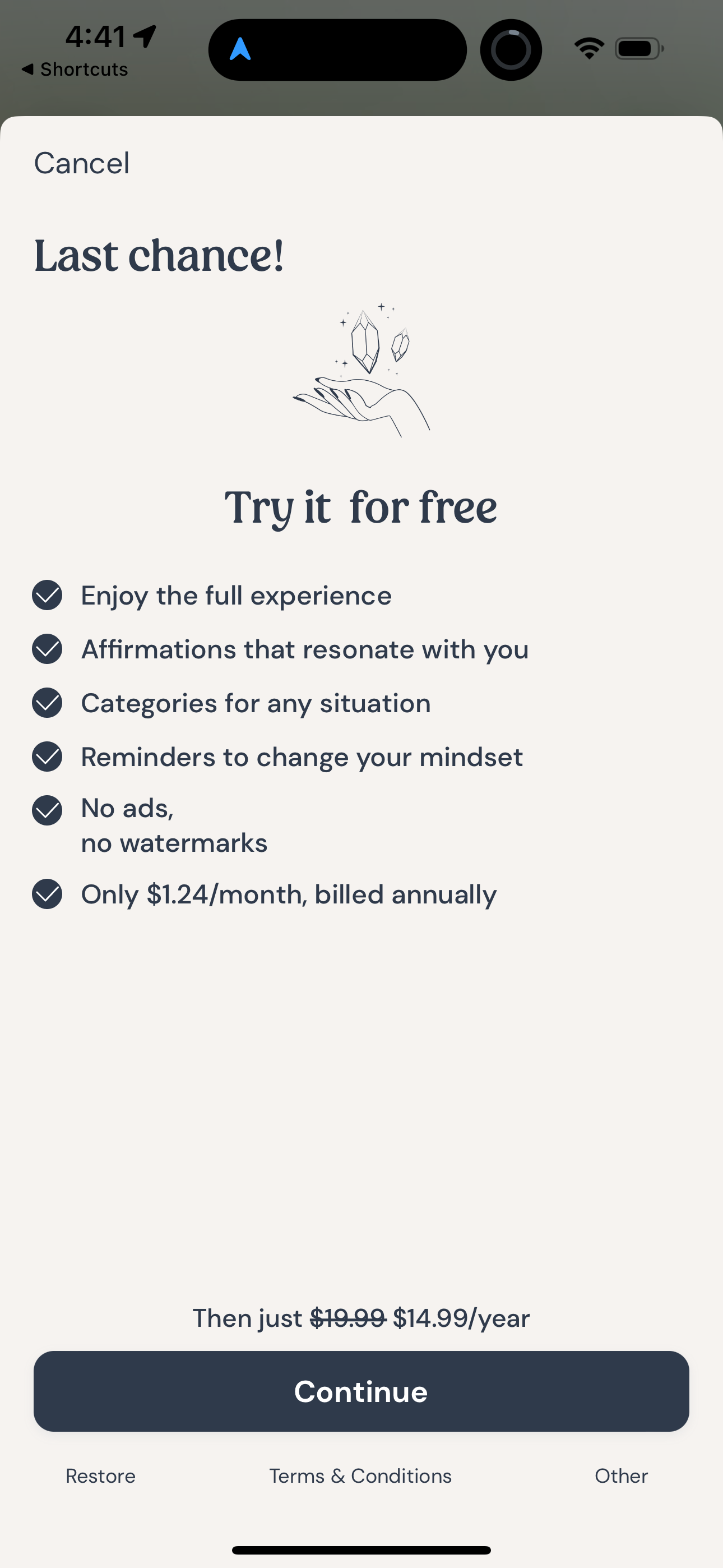This screenshot has height=1568, width=723.
Task: Click the battery indicator icon
Action: [x=638, y=49]
